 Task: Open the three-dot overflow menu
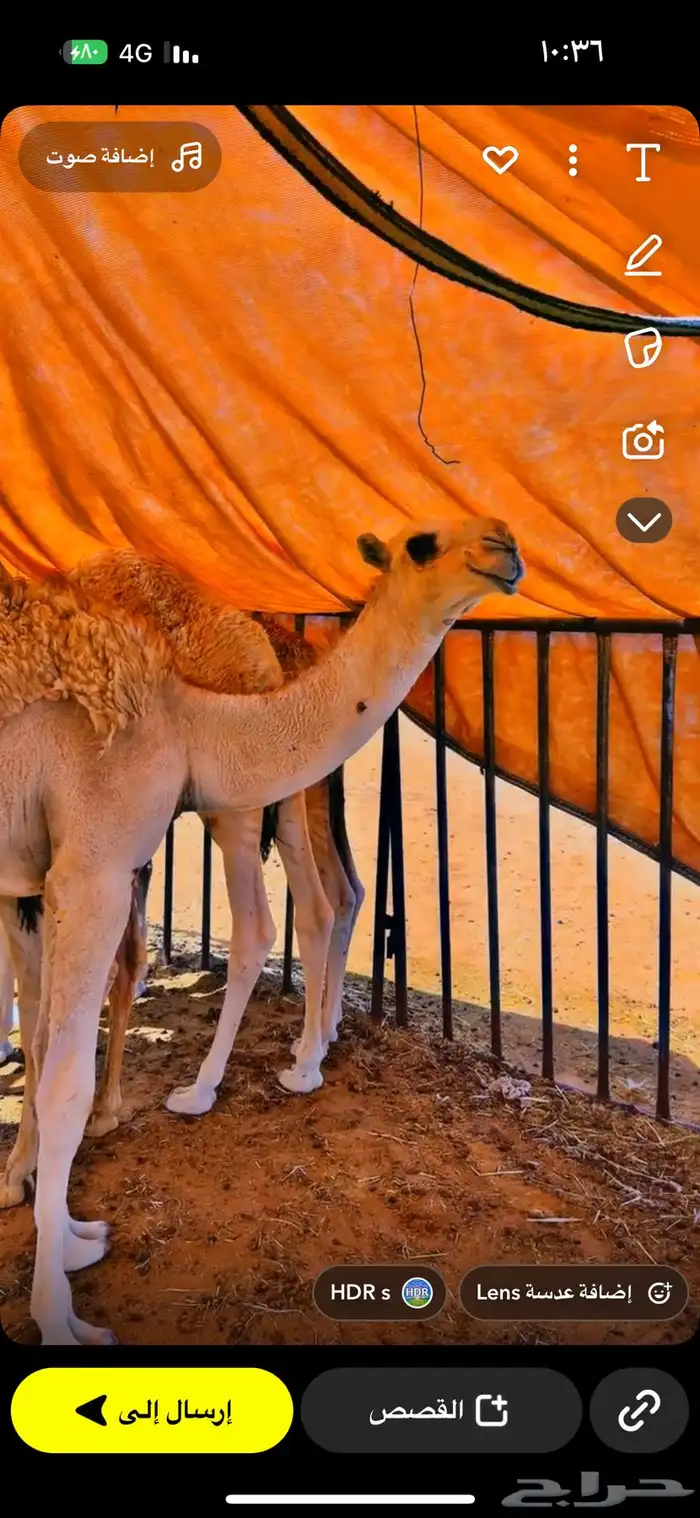(x=572, y=160)
